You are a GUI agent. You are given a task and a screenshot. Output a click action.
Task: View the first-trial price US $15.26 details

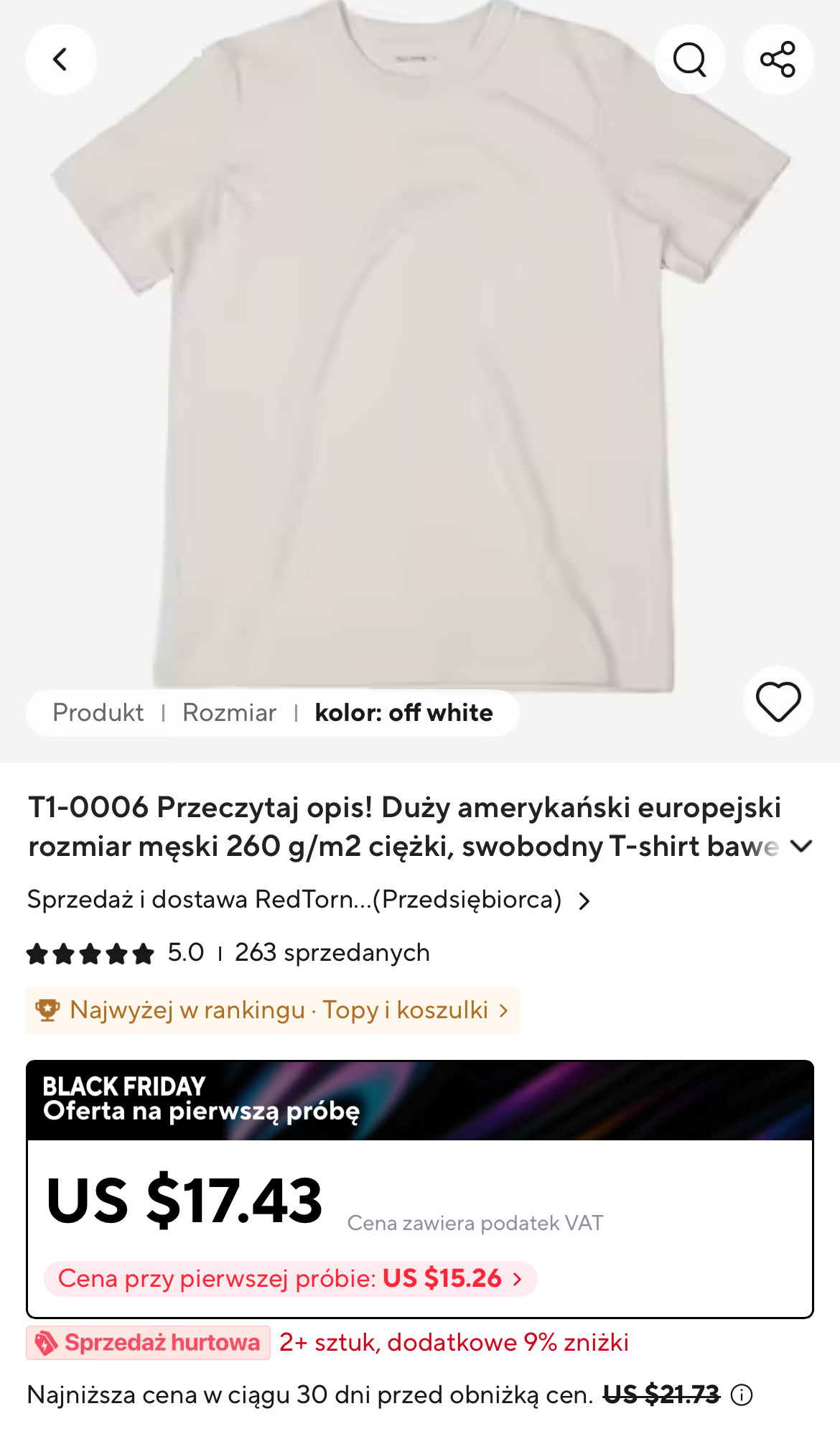pos(290,1279)
